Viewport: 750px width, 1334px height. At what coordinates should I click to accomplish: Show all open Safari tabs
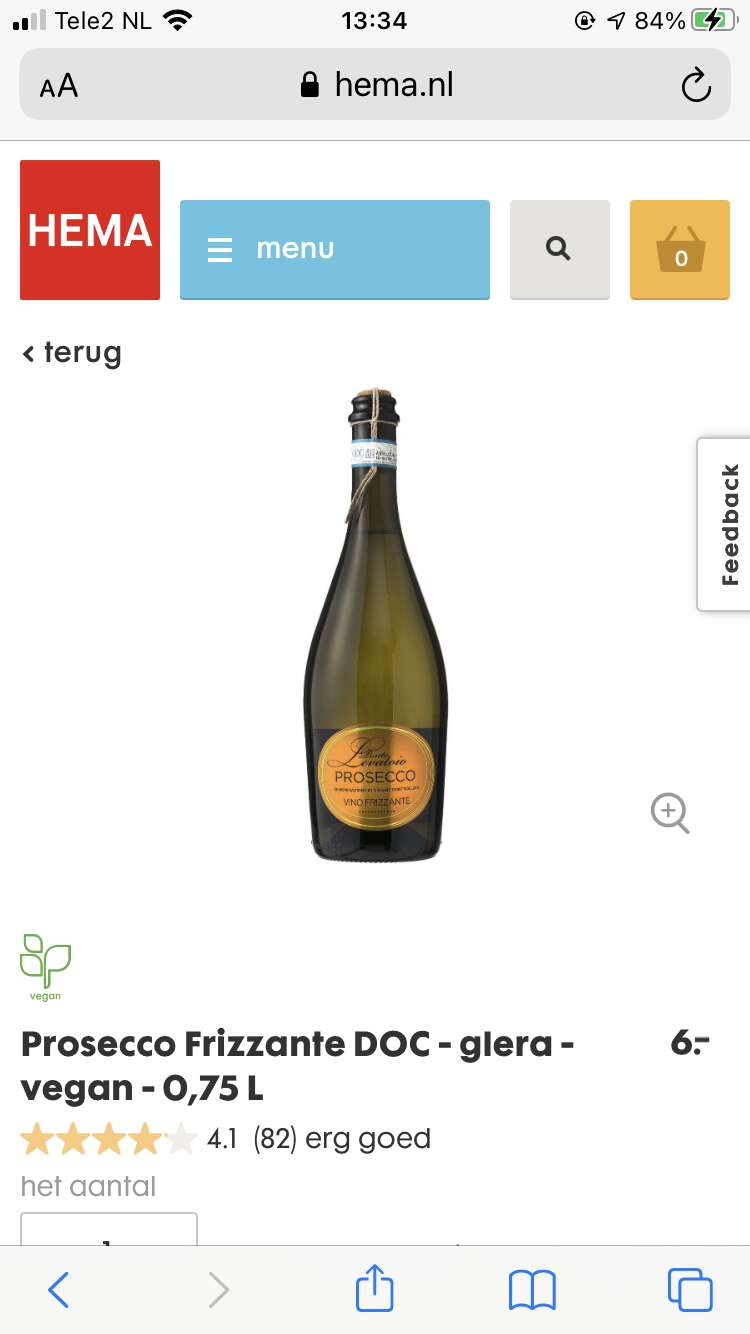[690, 1290]
